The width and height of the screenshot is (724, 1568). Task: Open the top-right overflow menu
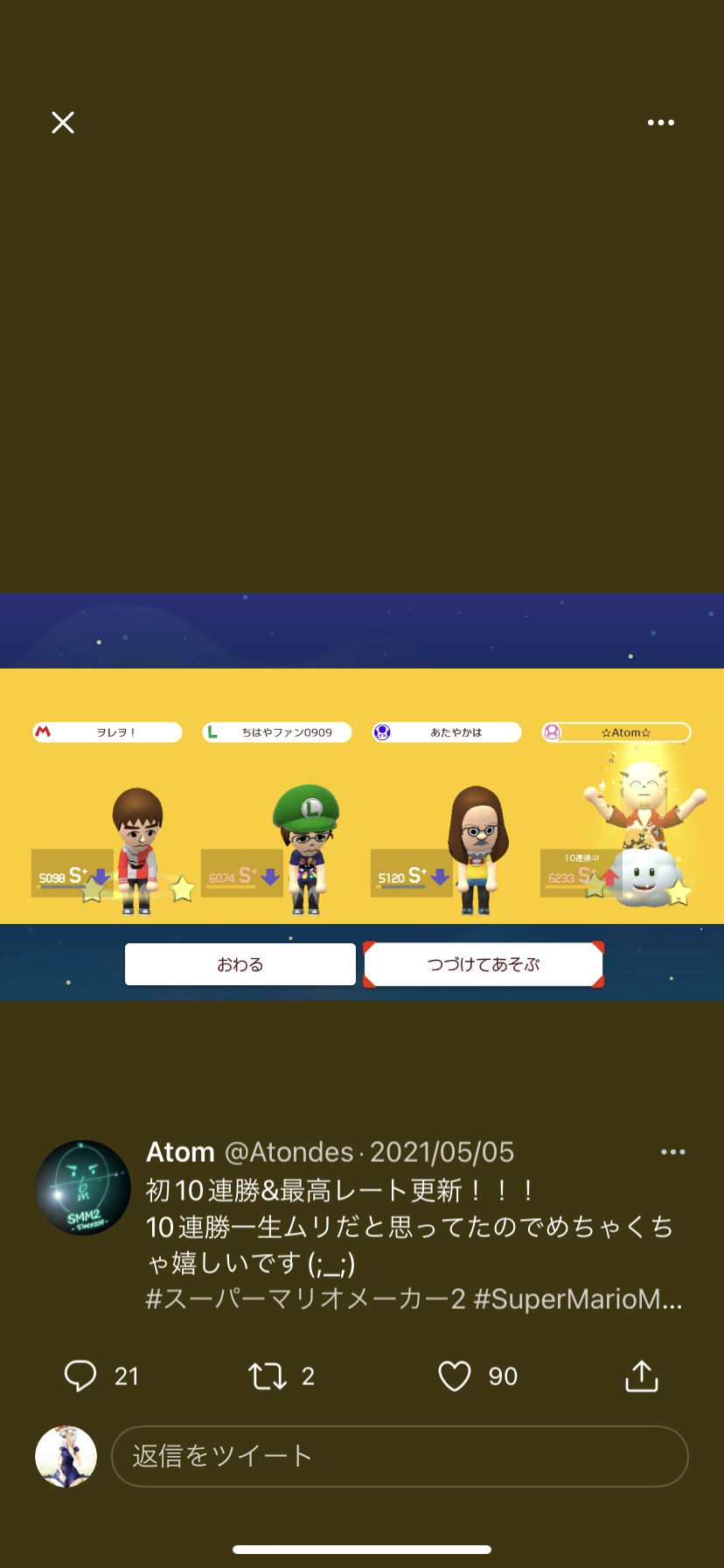point(661,122)
